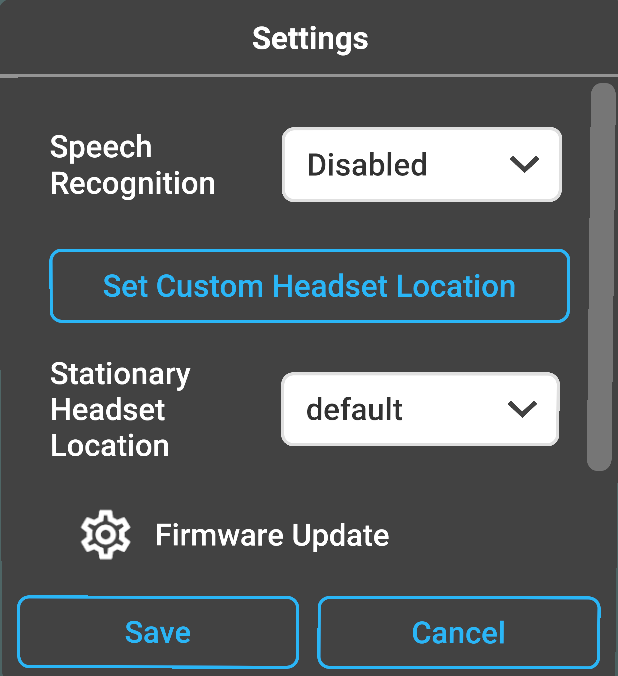This screenshot has height=676, width=618.
Task: Tap Set Custom Headset Location
Action: [309, 287]
